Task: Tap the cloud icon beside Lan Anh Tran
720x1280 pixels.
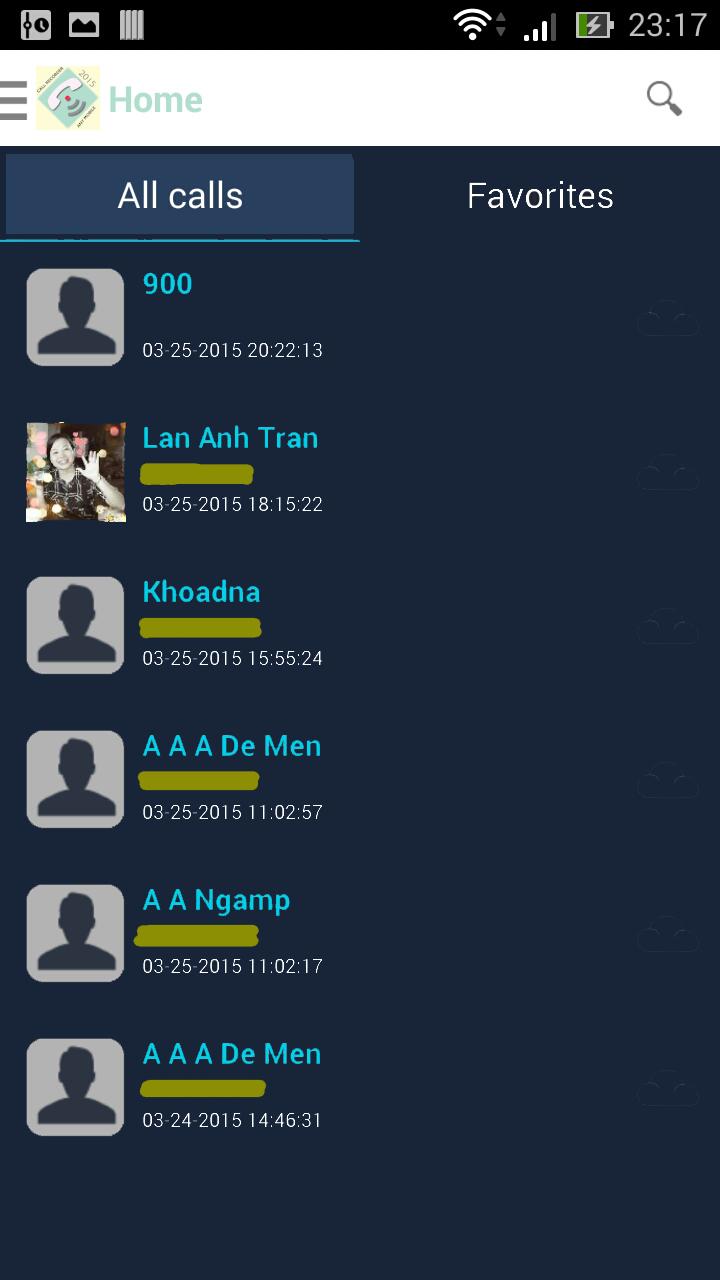Action: [x=667, y=472]
